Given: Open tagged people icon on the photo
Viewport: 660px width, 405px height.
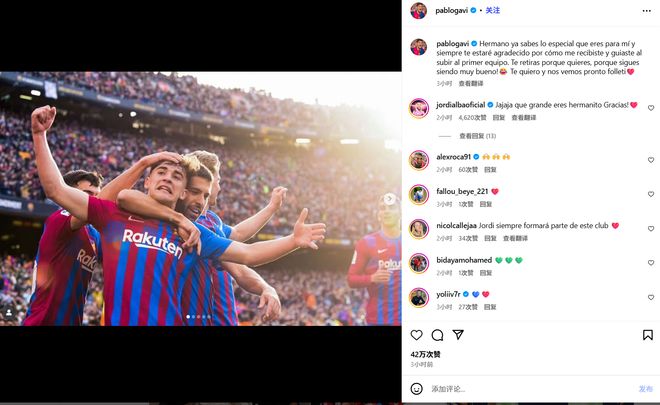Looking at the screenshot, I should point(10,313).
